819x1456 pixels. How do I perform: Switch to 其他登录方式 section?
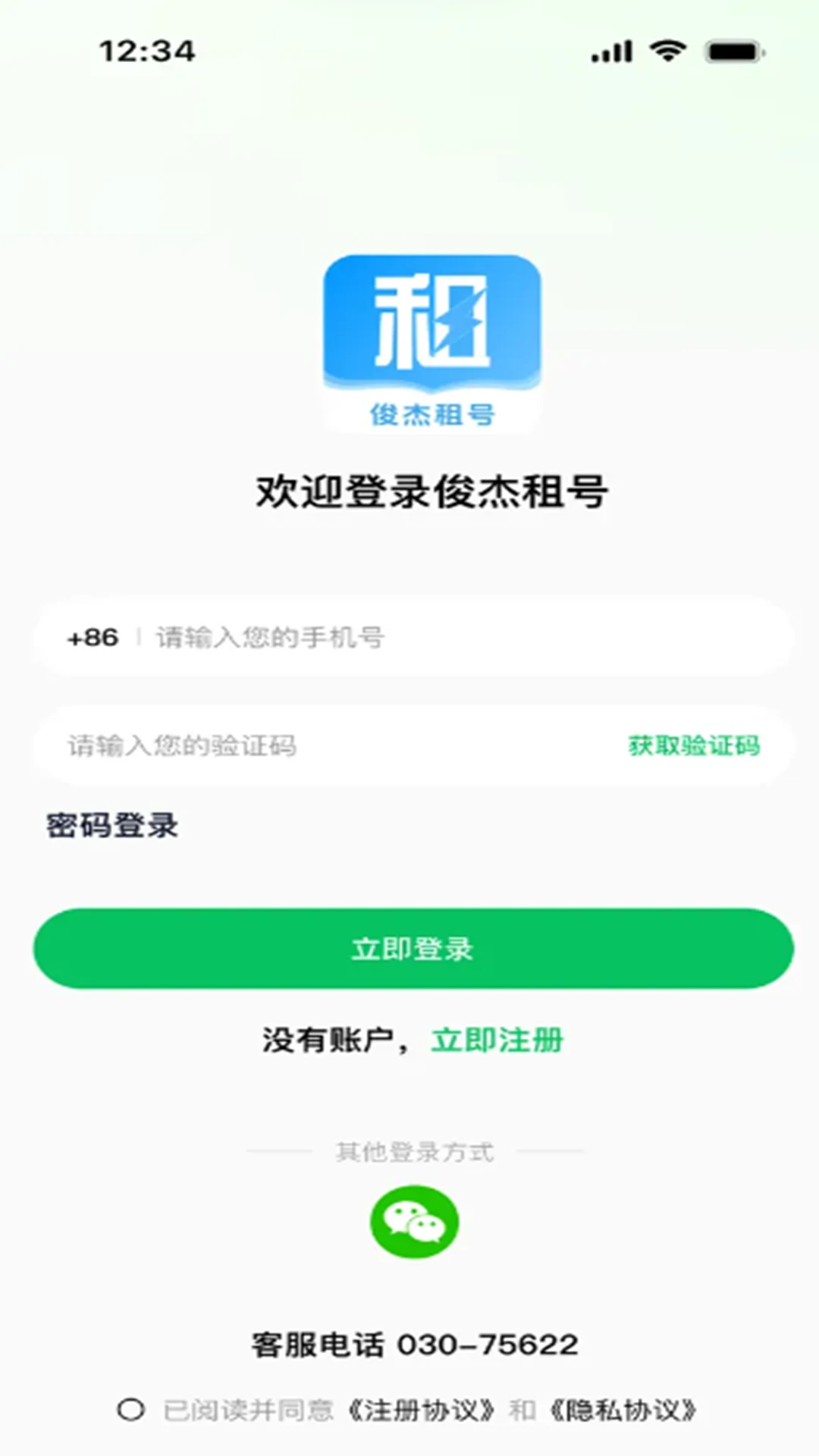[x=413, y=1151]
